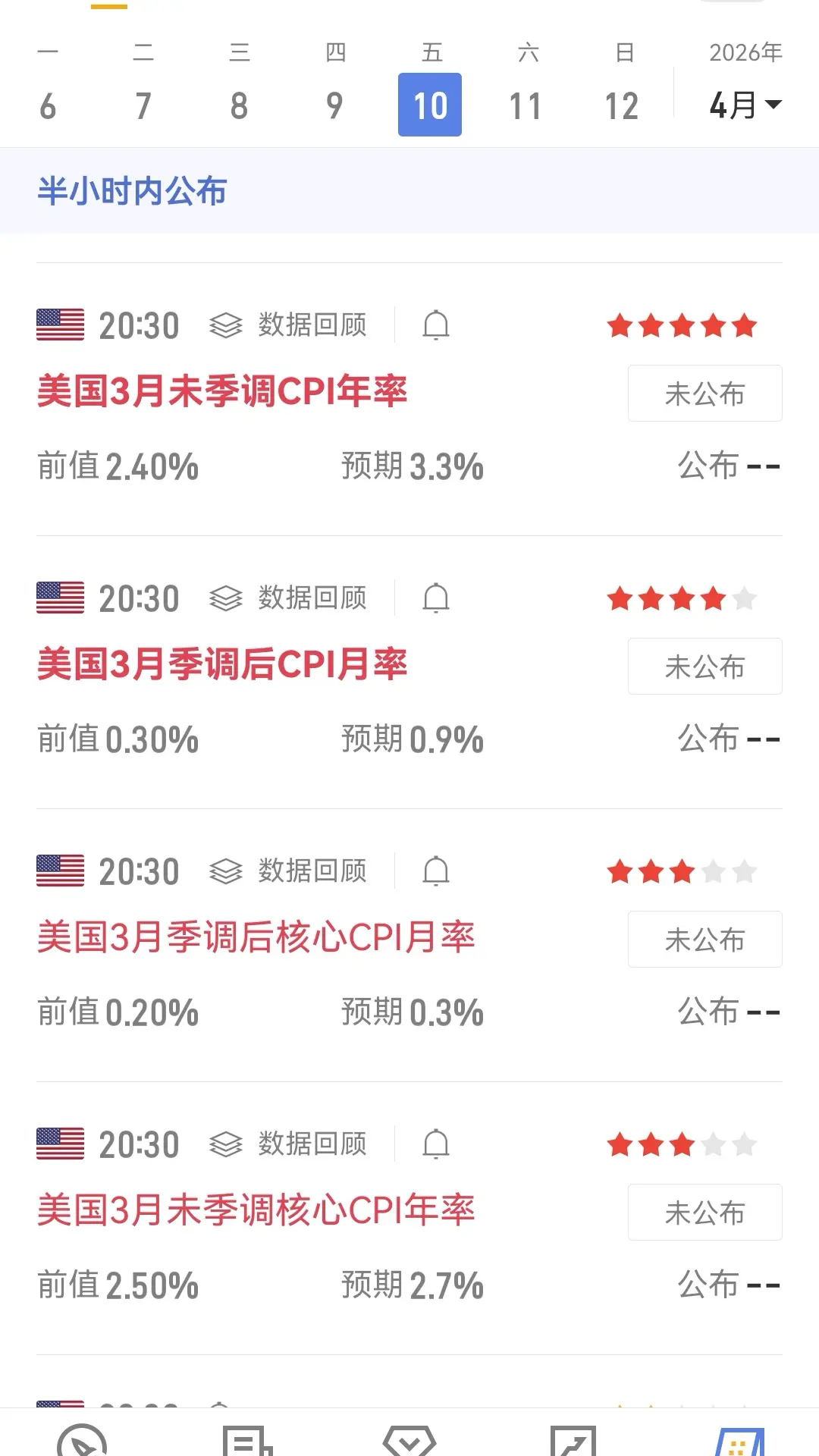Viewport: 819px width, 1456px height.
Task: Open 数据回顾 for 美国3月未季调CPI年率
Action: [289, 325]
